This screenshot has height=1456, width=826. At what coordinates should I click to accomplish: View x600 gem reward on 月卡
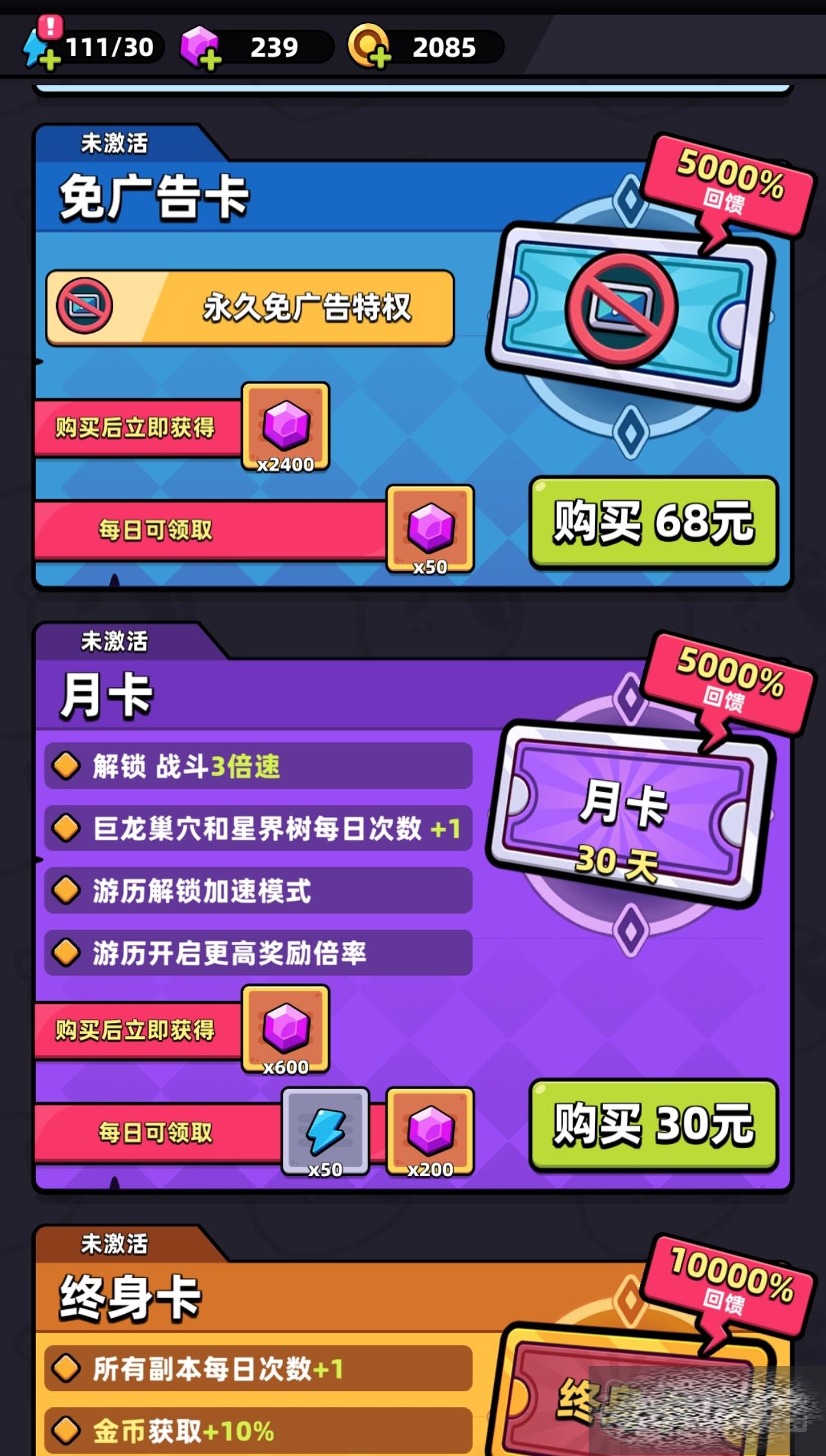coord(286,1029)
